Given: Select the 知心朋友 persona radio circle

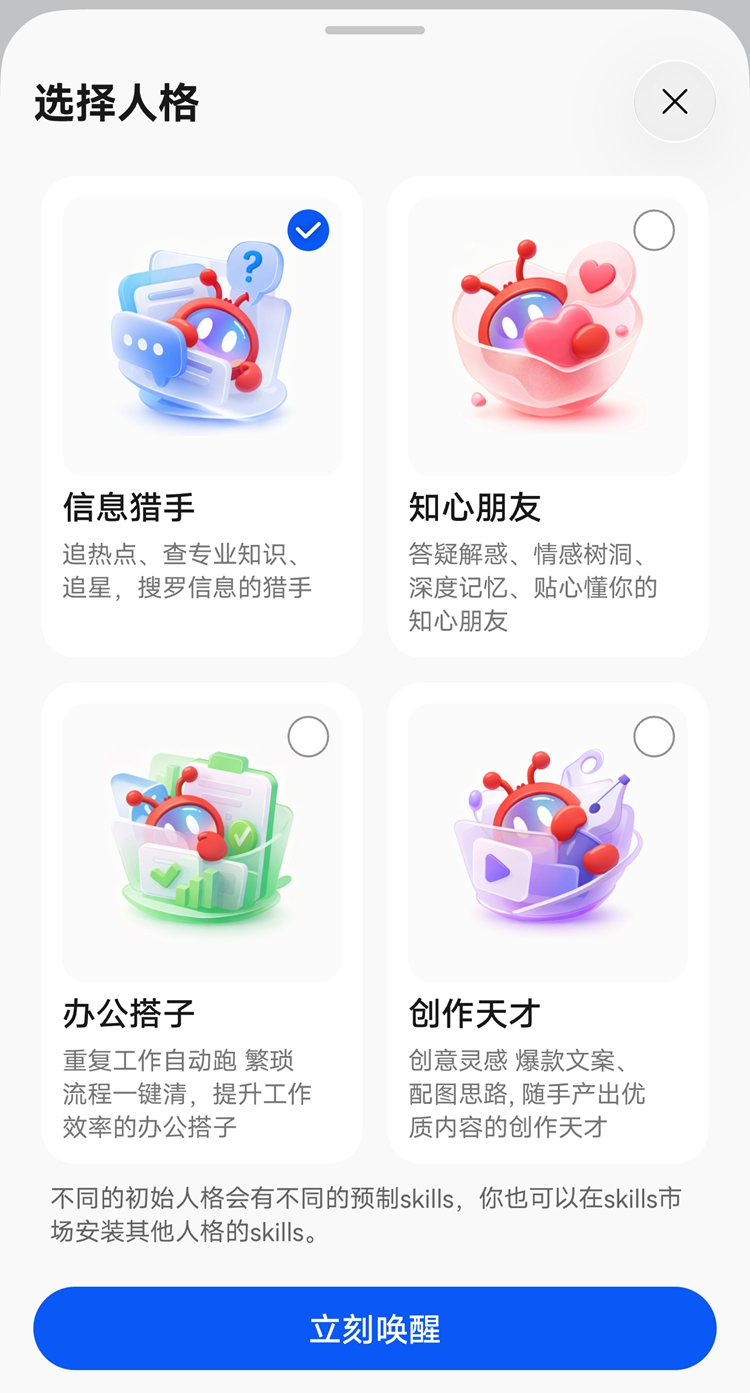Looking at the screenshot, I should (653, 230).
